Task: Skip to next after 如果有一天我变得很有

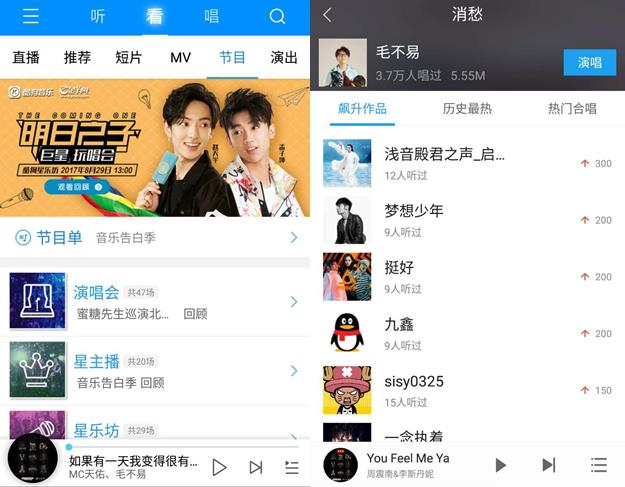Action: (255, 467)
